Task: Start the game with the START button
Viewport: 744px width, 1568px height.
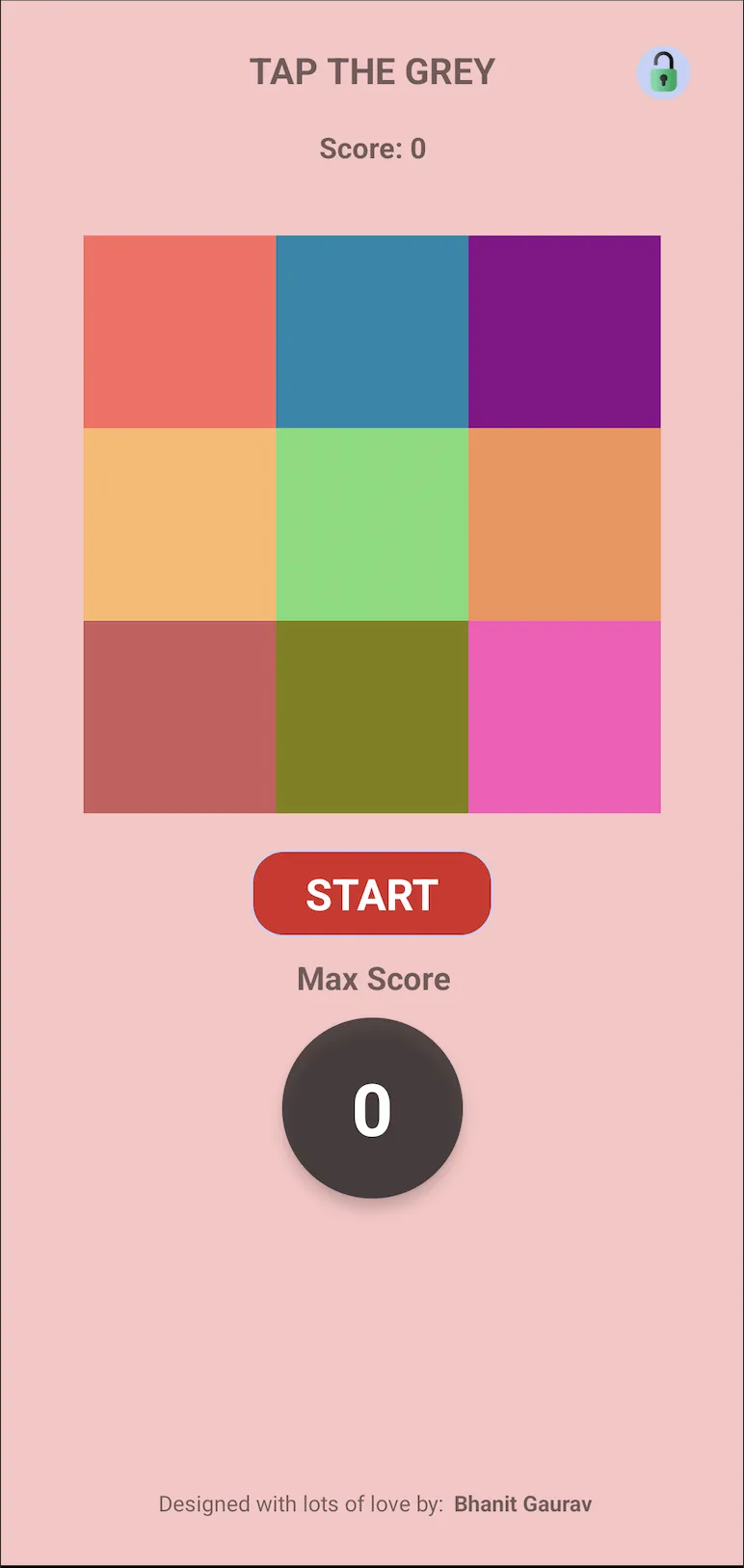Action: (x=372, y=894)
